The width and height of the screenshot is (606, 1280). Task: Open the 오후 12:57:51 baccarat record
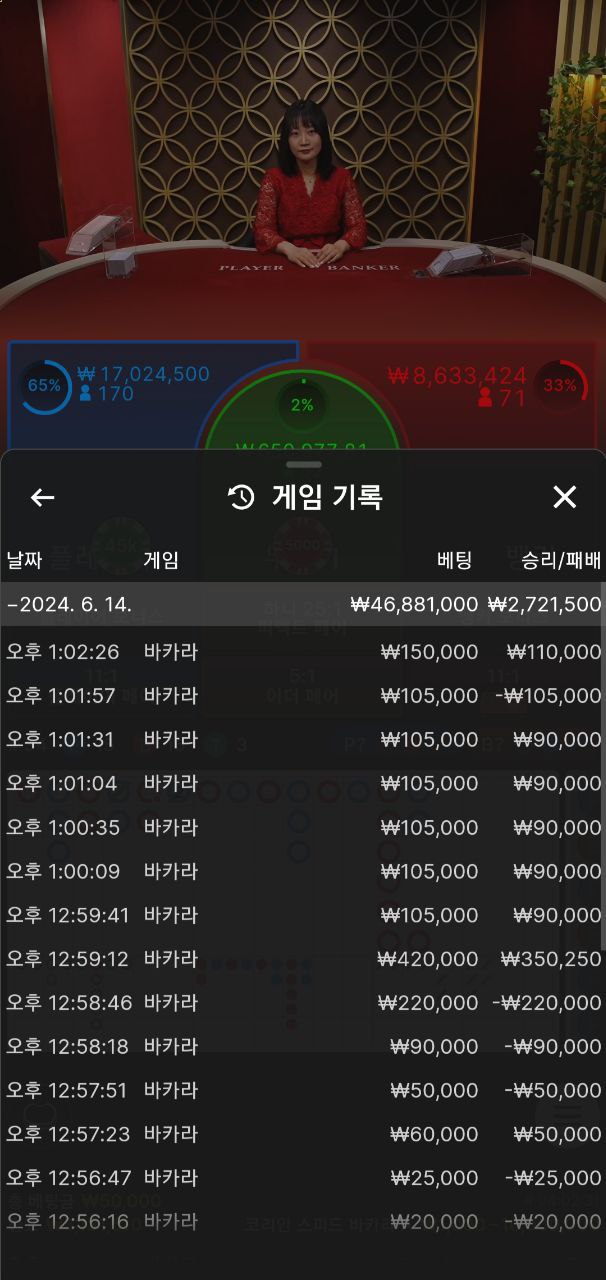303,1090
